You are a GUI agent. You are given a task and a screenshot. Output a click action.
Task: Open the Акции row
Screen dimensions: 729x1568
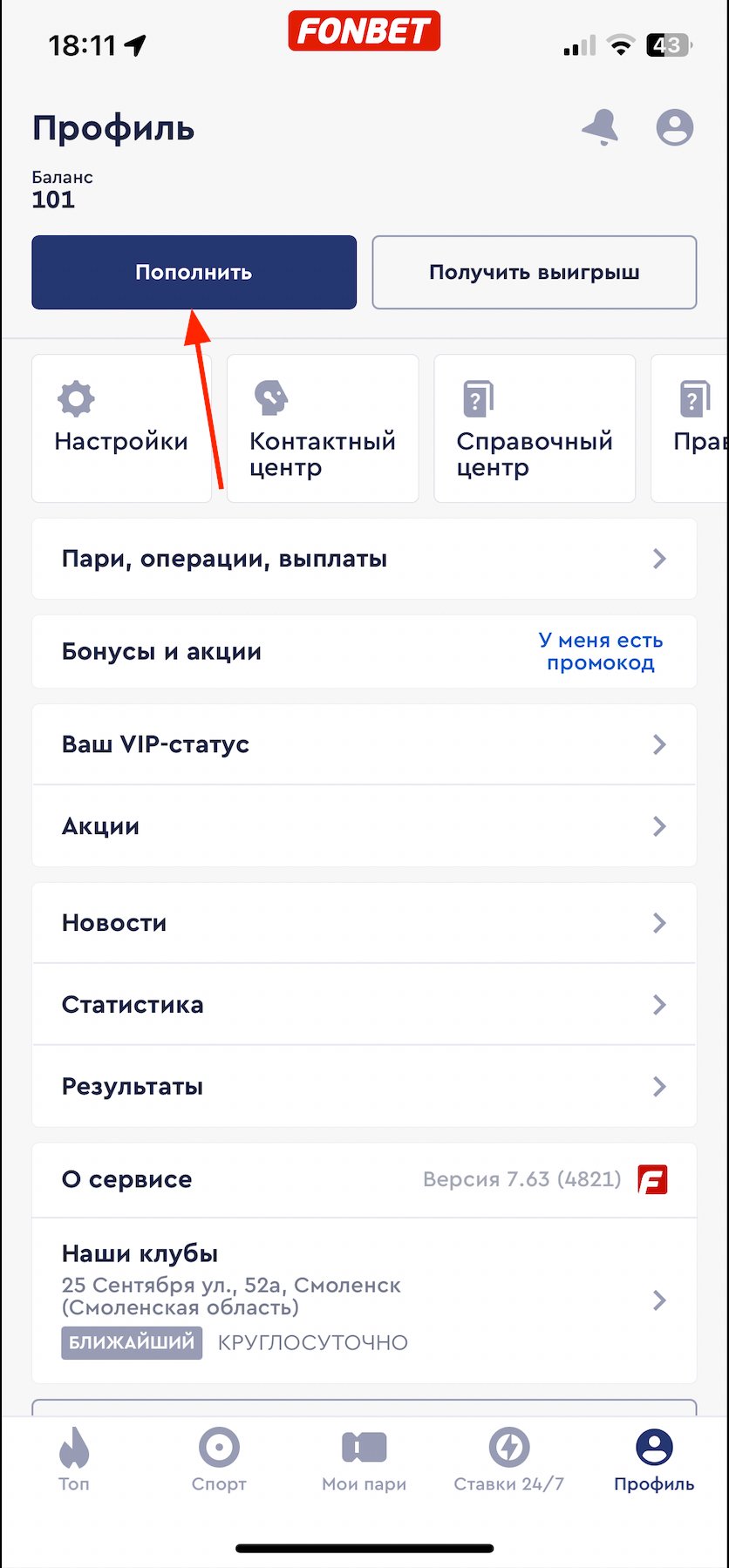(364, 826)
